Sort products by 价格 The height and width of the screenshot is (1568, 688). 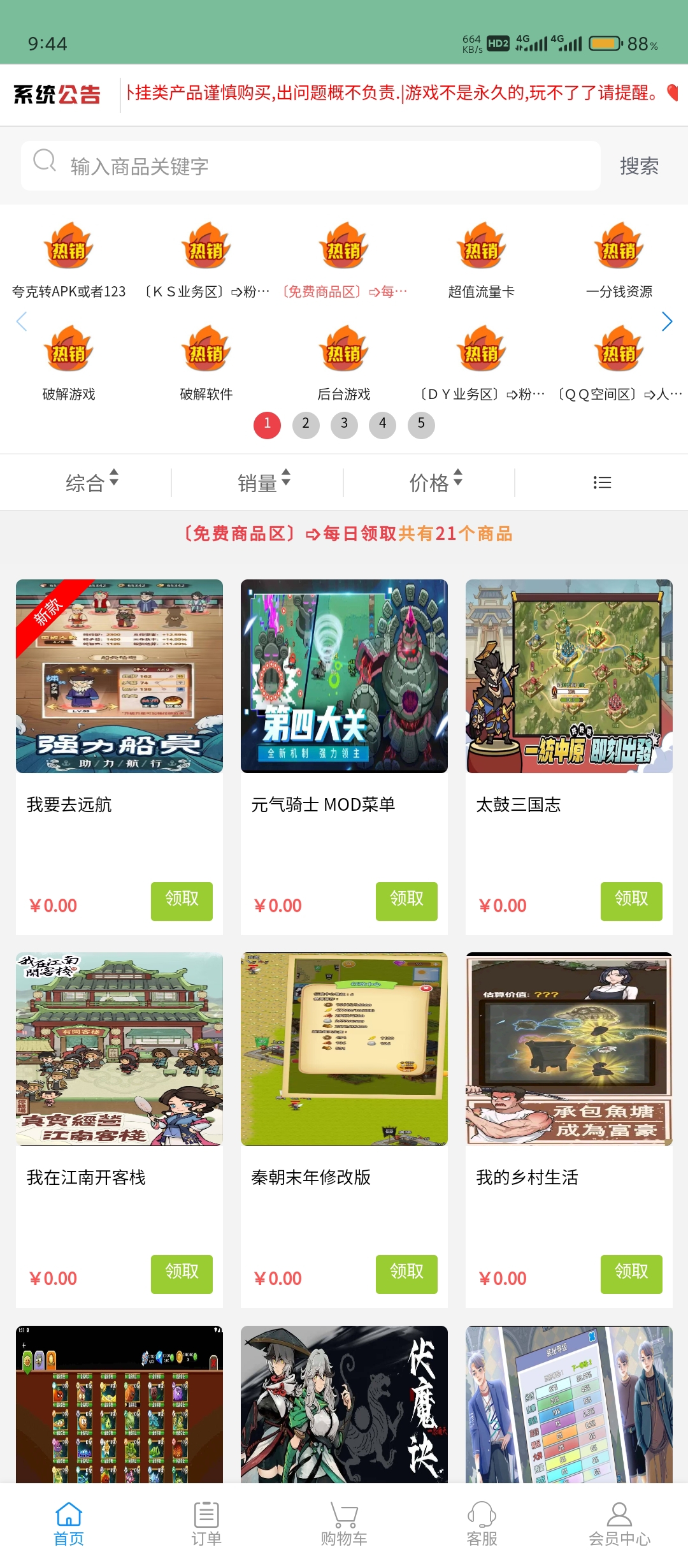tap(436, 483)
